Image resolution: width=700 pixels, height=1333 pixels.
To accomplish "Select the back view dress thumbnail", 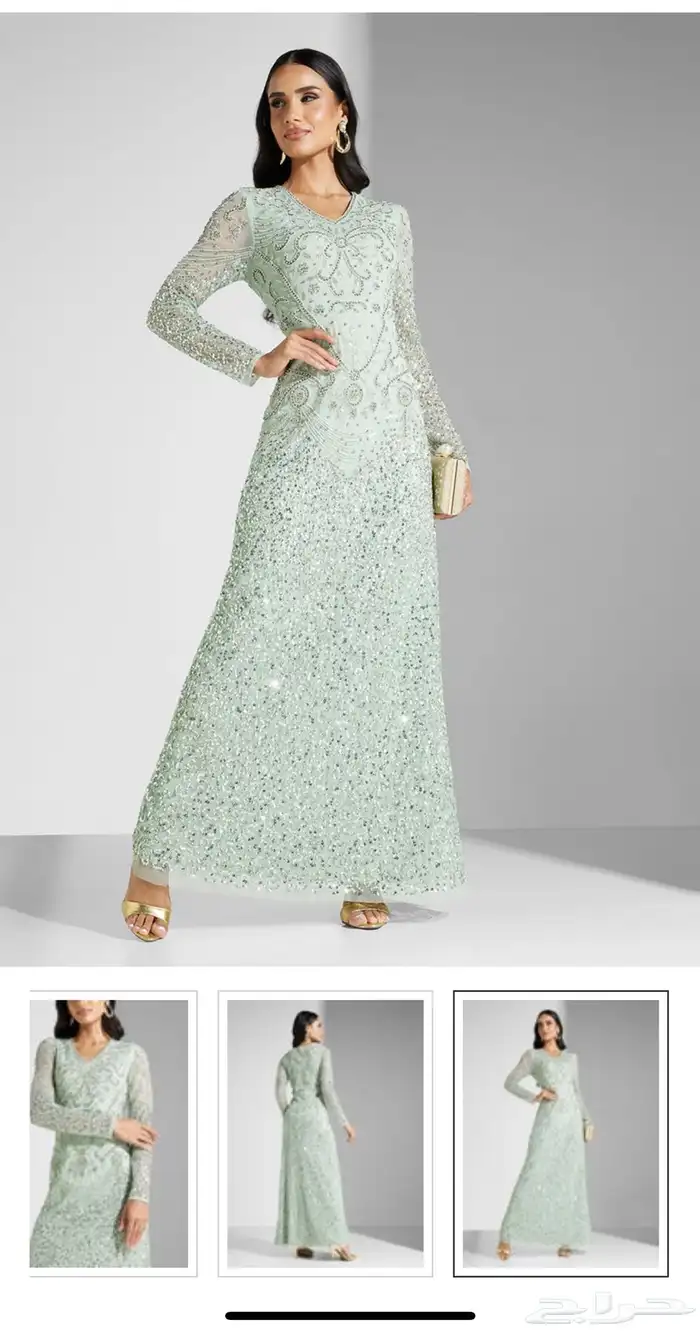I will [325, 1133].
